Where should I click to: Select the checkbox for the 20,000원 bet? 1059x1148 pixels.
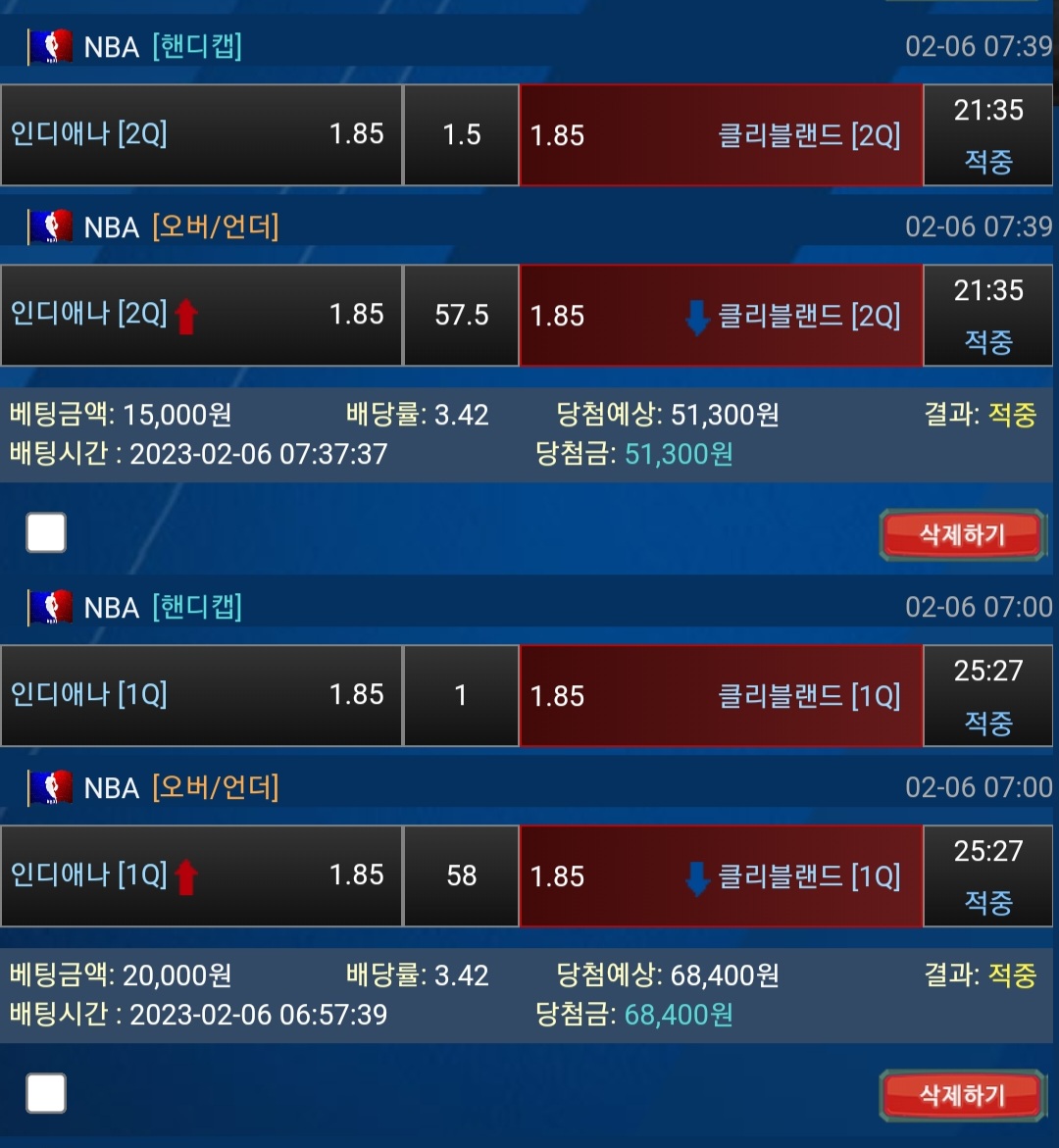click(x=46, y=1093)
